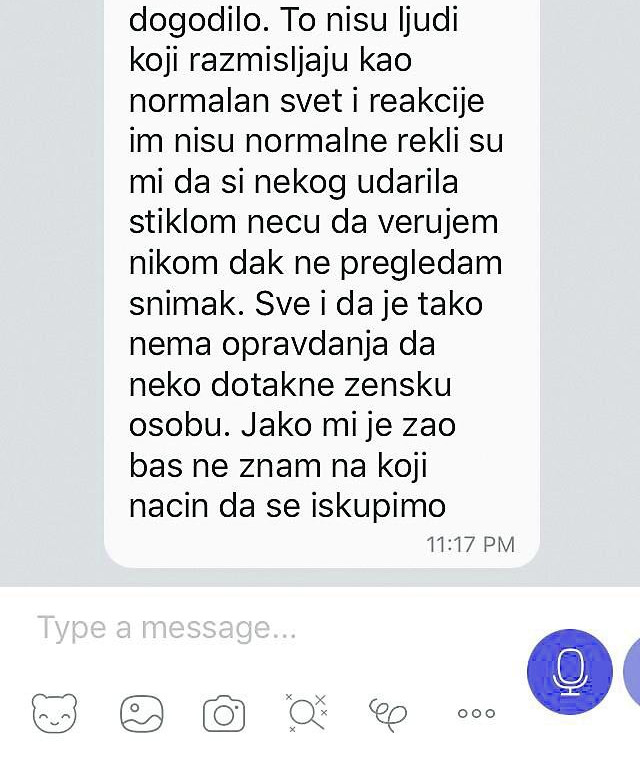640x757 pixels.
Task: Open the camera icon
Action: point(224,714)
